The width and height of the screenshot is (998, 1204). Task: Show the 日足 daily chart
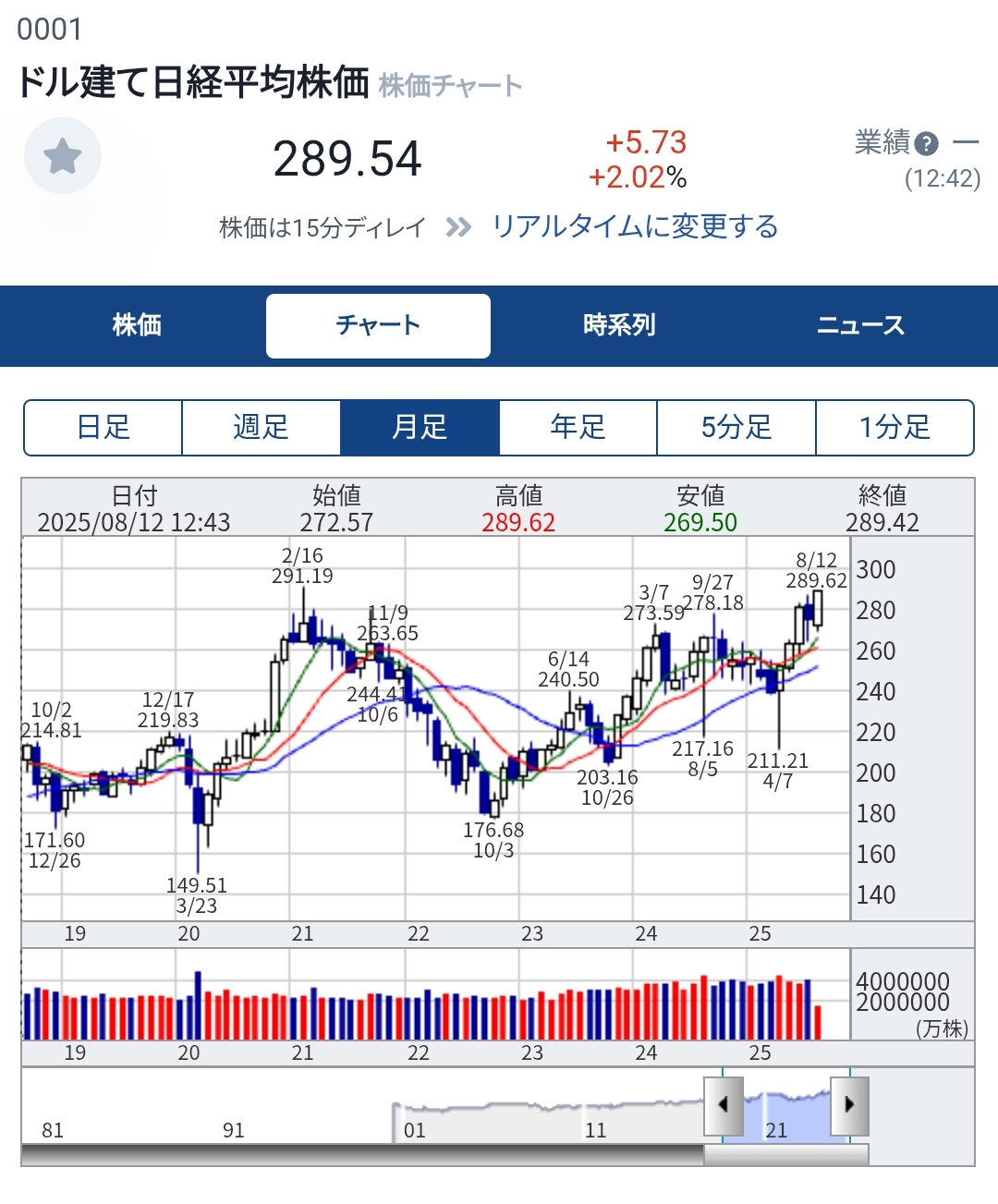tap(103, 427)
